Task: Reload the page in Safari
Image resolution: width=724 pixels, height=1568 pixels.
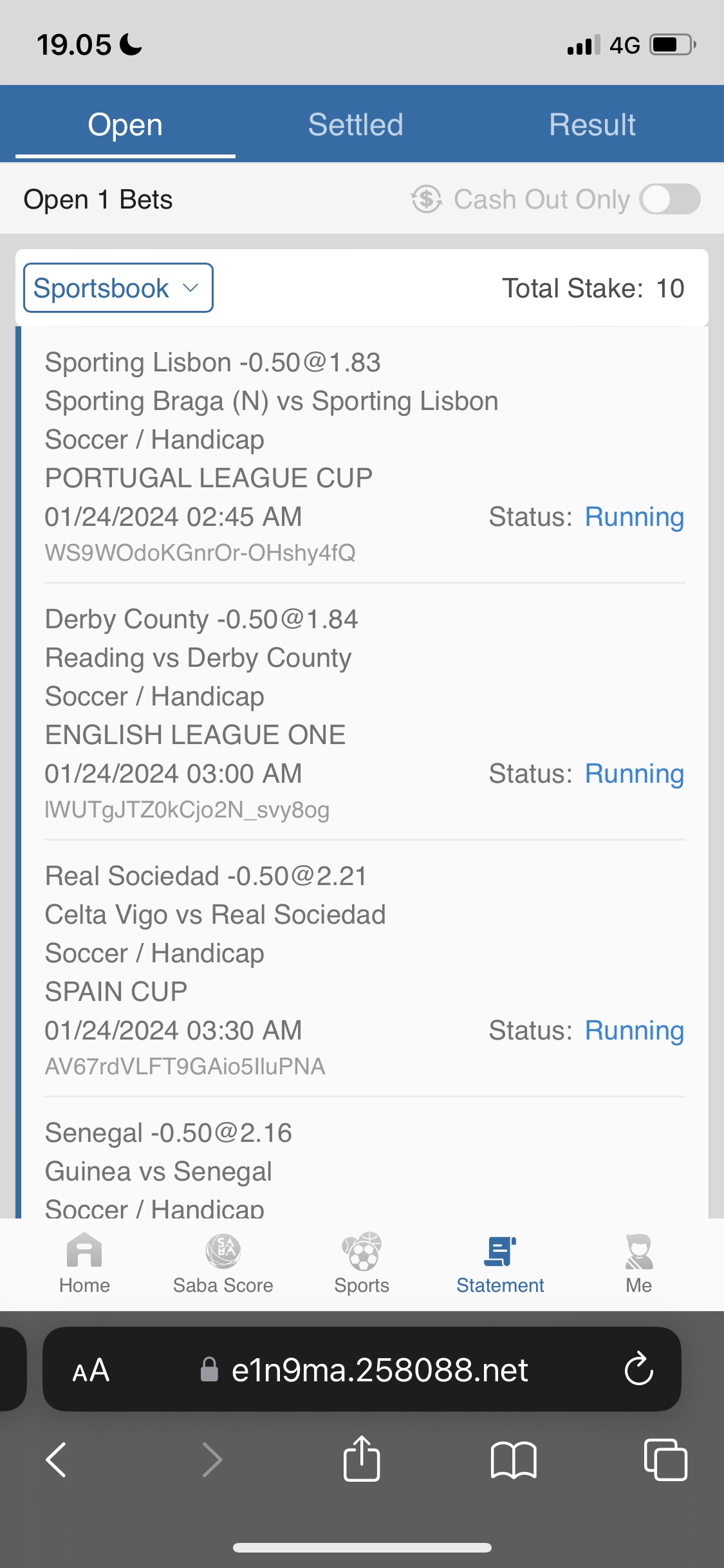Action: point(638,1369)
